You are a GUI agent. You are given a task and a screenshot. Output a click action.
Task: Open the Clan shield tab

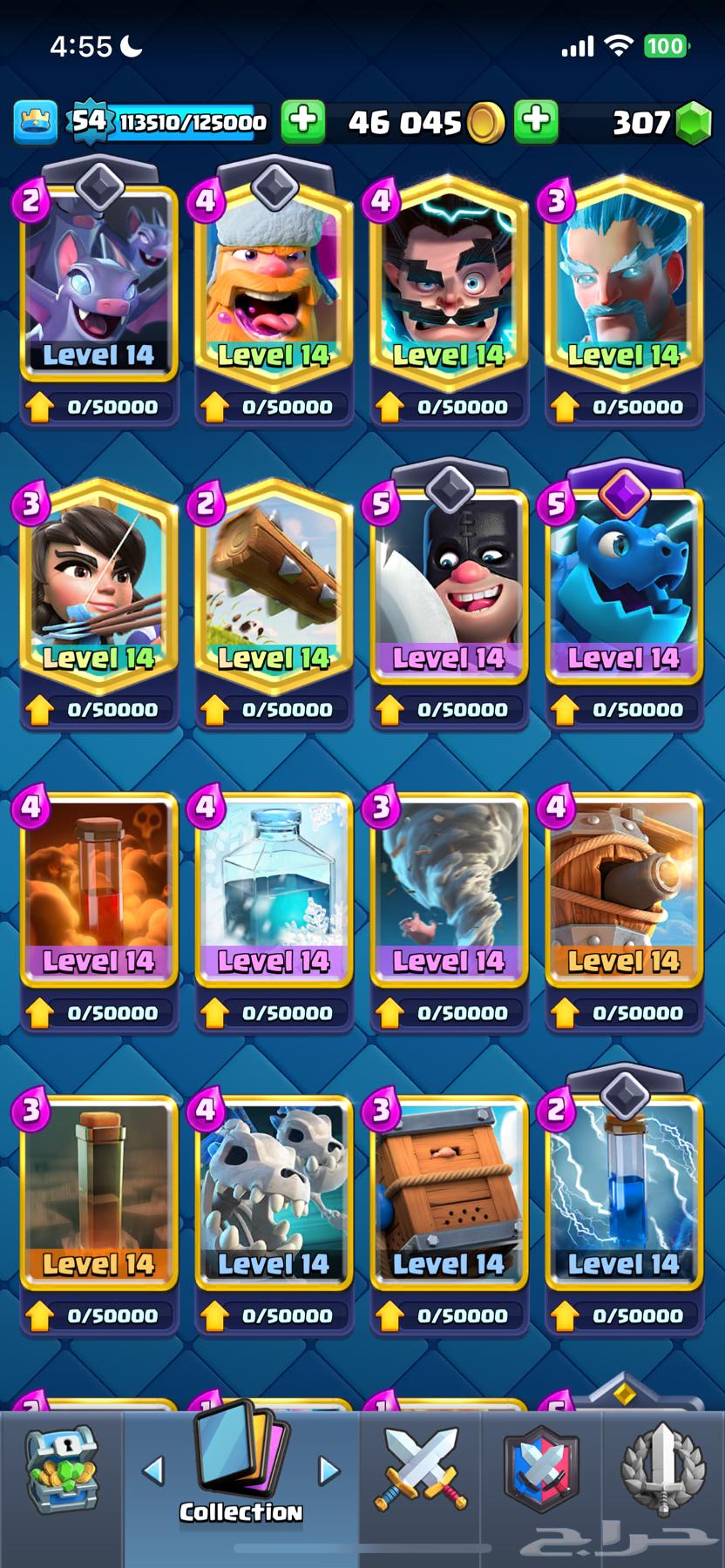coord(541,1470)
